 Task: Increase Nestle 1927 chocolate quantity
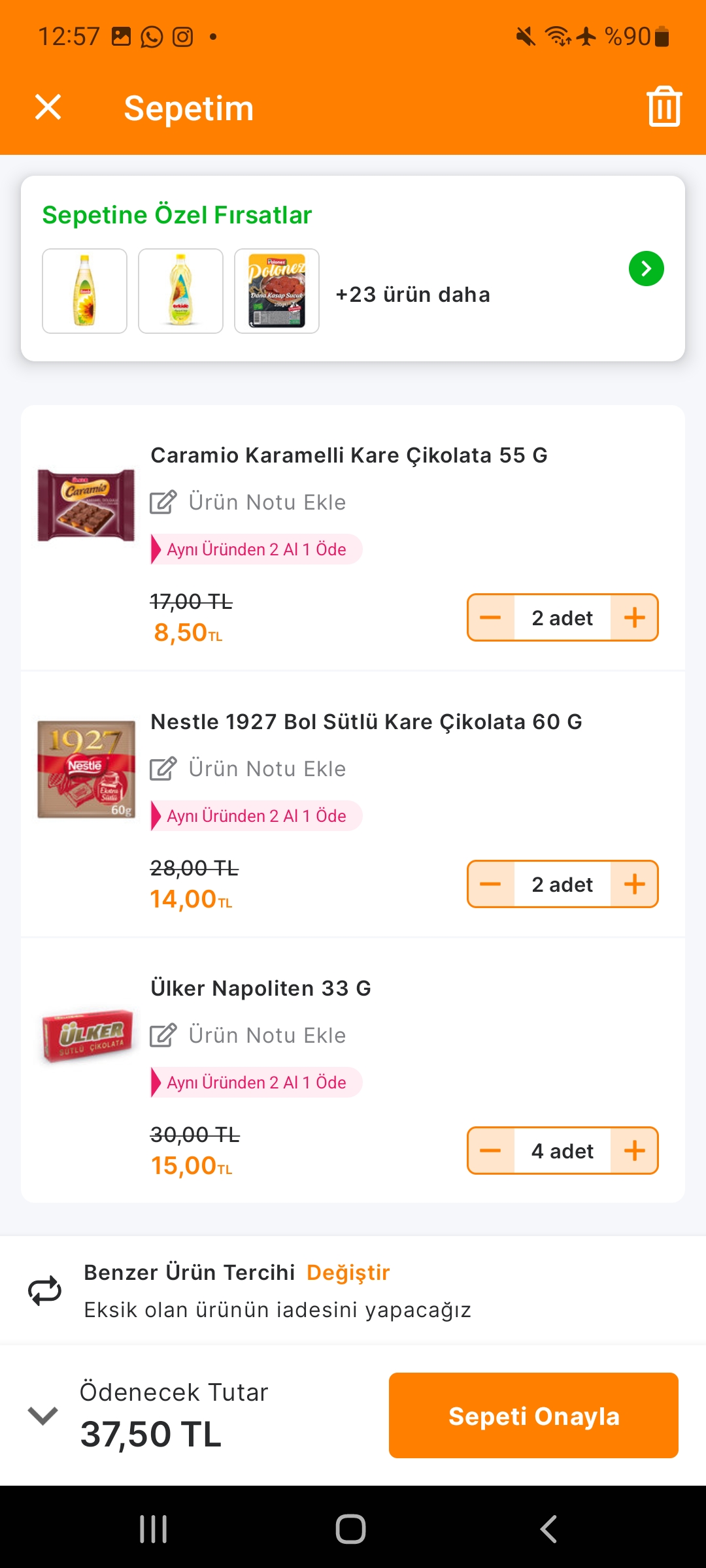(634, 884)
